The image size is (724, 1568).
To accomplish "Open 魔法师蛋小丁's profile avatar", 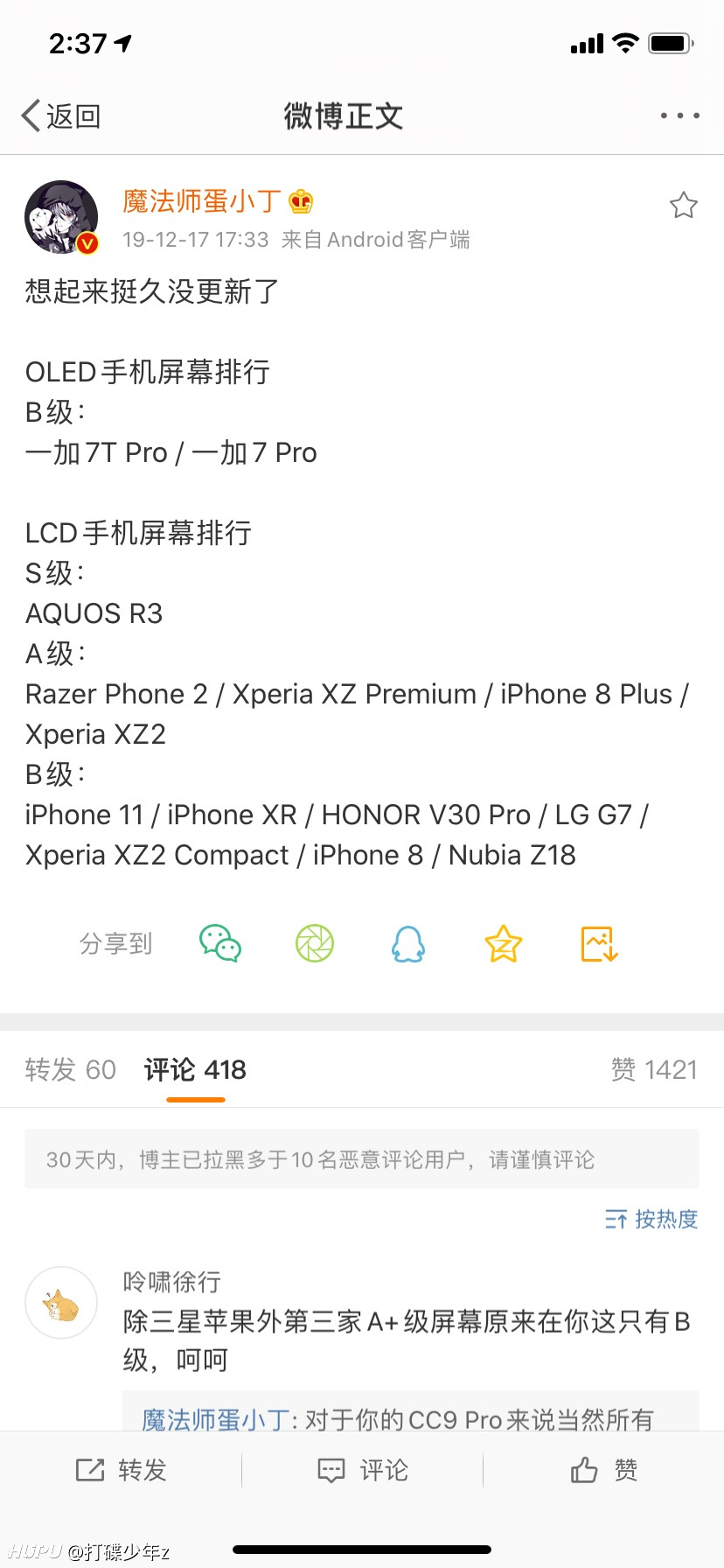I will (61, 217).
